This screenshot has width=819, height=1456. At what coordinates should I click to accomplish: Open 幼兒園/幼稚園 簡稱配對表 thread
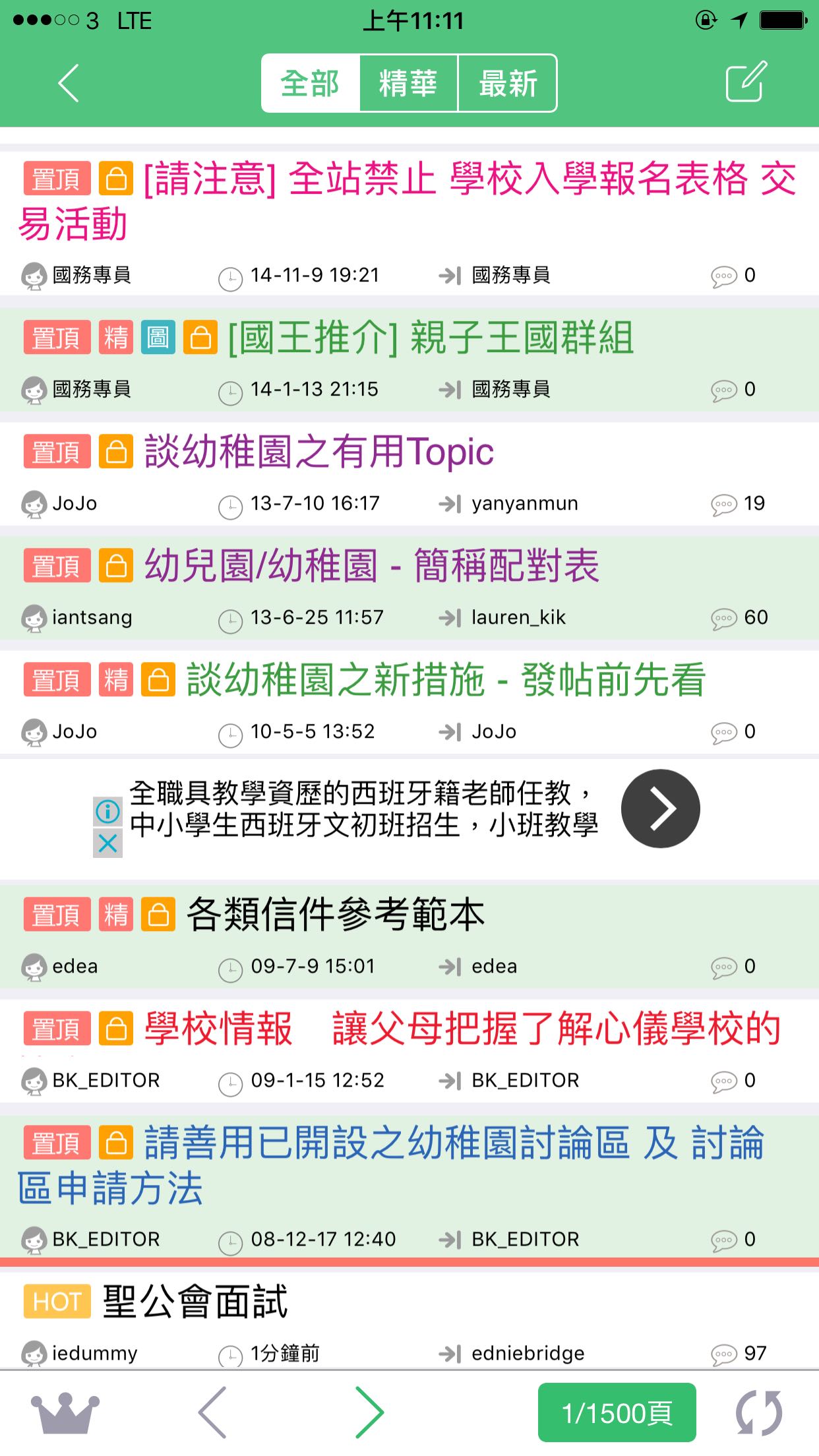pyautogui.click(x=371, y=566)
